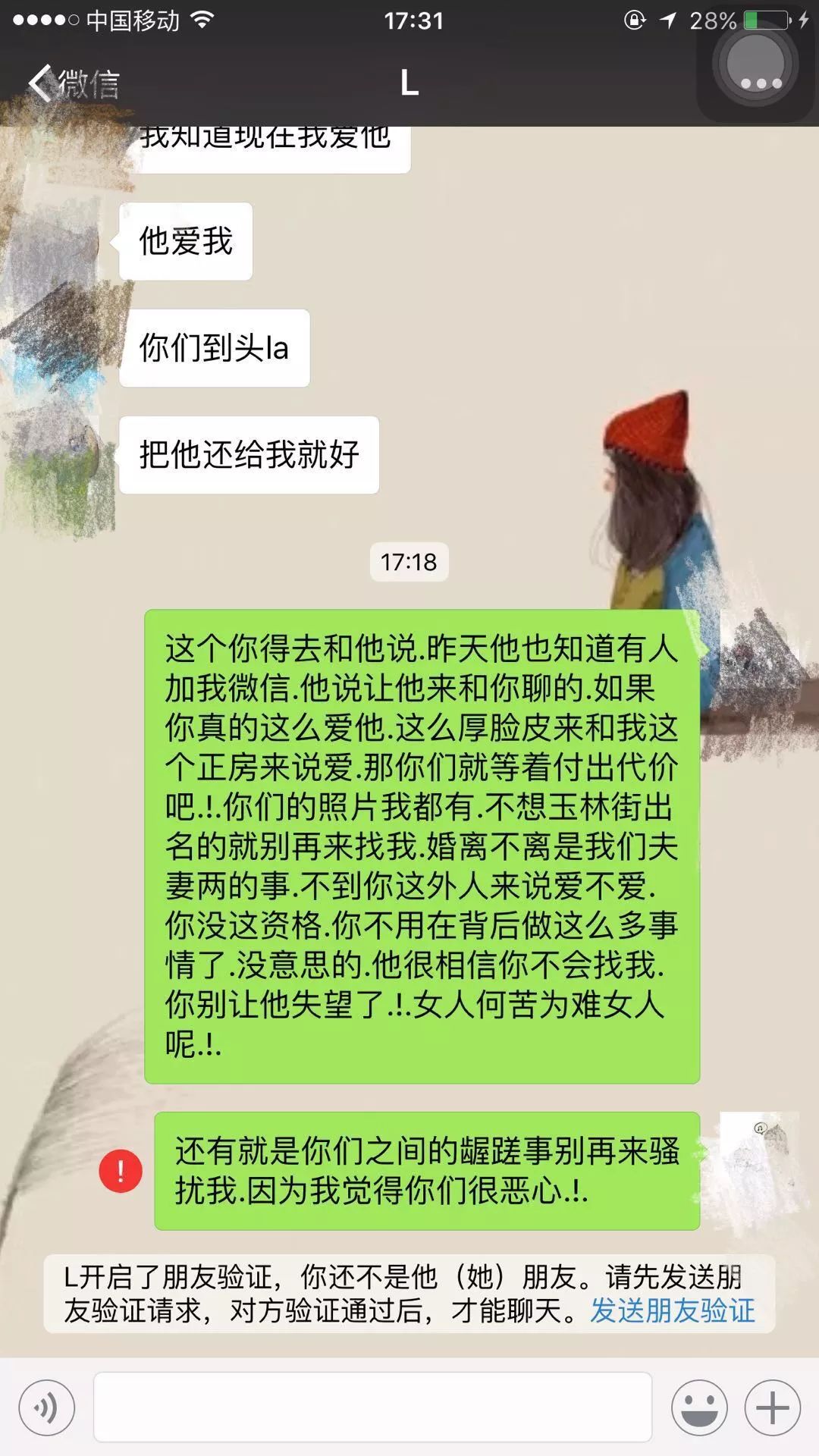Open the emoji sticker panel
The height and width of the screenshot is (1456, 819).
tap(698, 1407)
